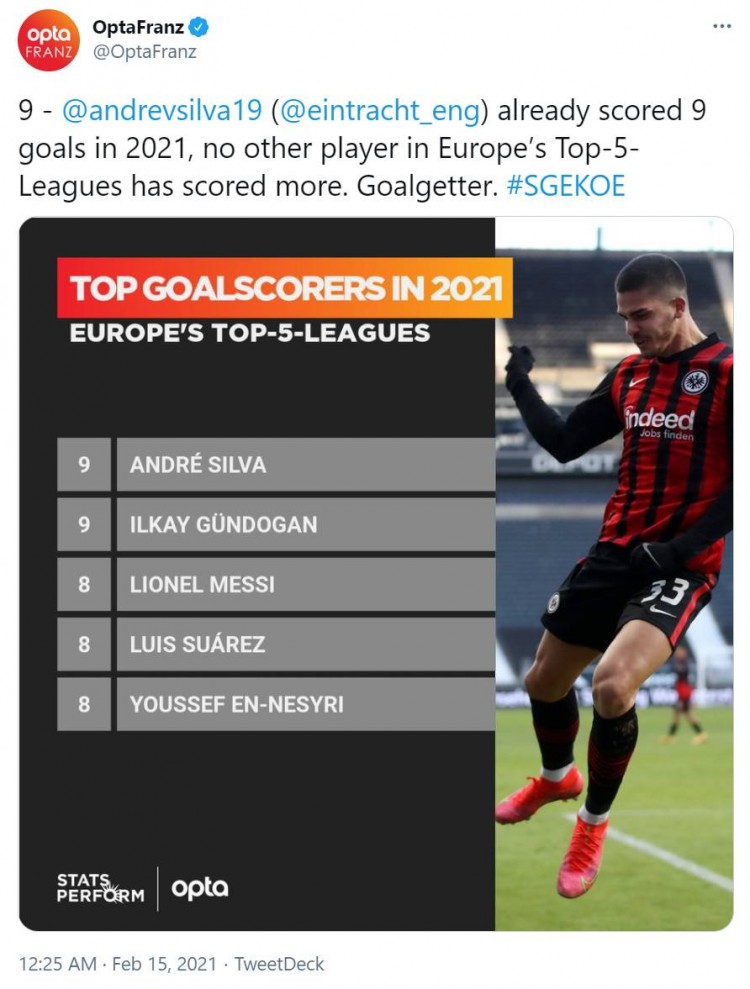The image size is (750, 989).
Task: Open the TweetDeck source link
Action: [x=279, y=964]
